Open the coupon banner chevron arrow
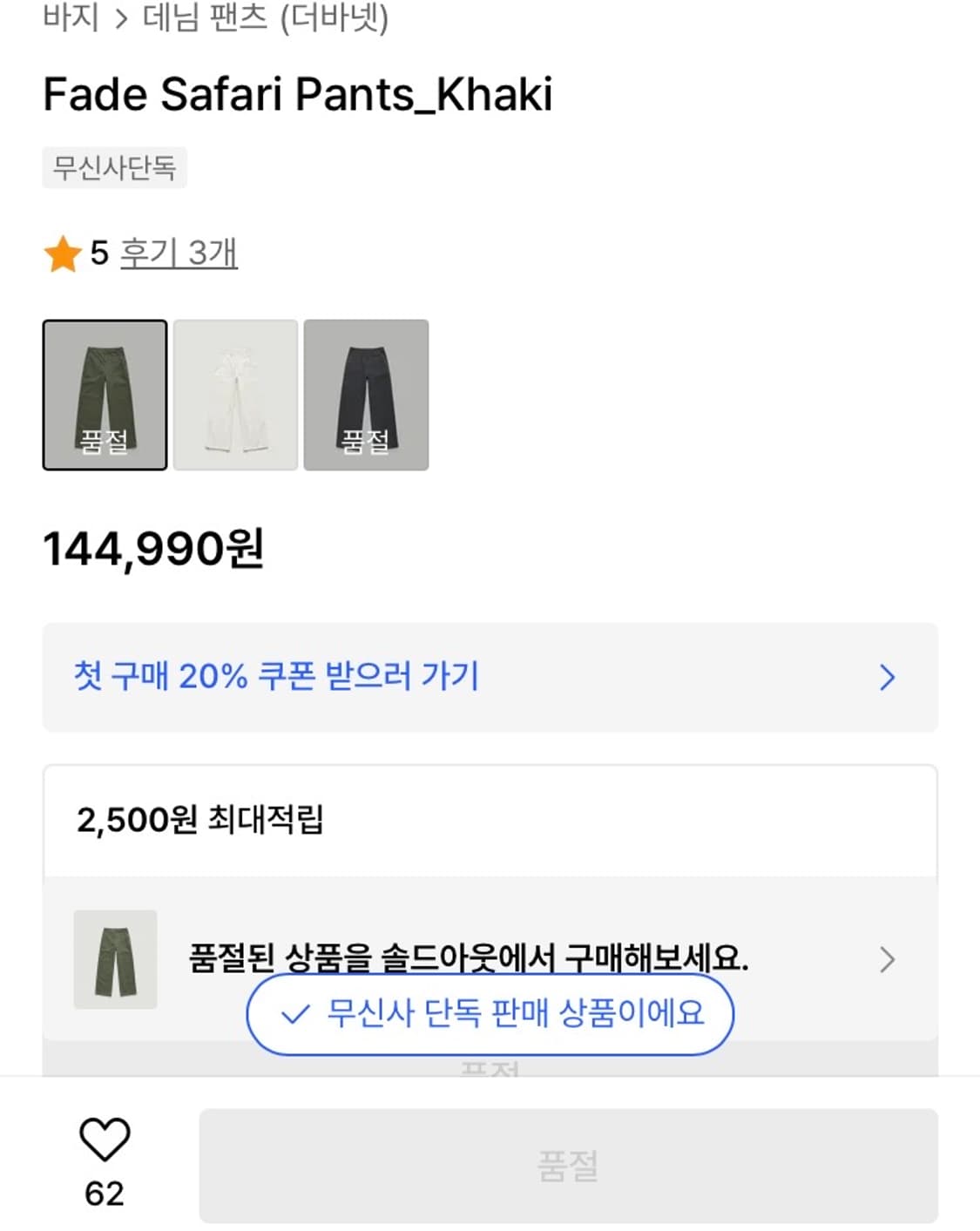The height and width of the screenshot is (1231, 980). [887, 676]
